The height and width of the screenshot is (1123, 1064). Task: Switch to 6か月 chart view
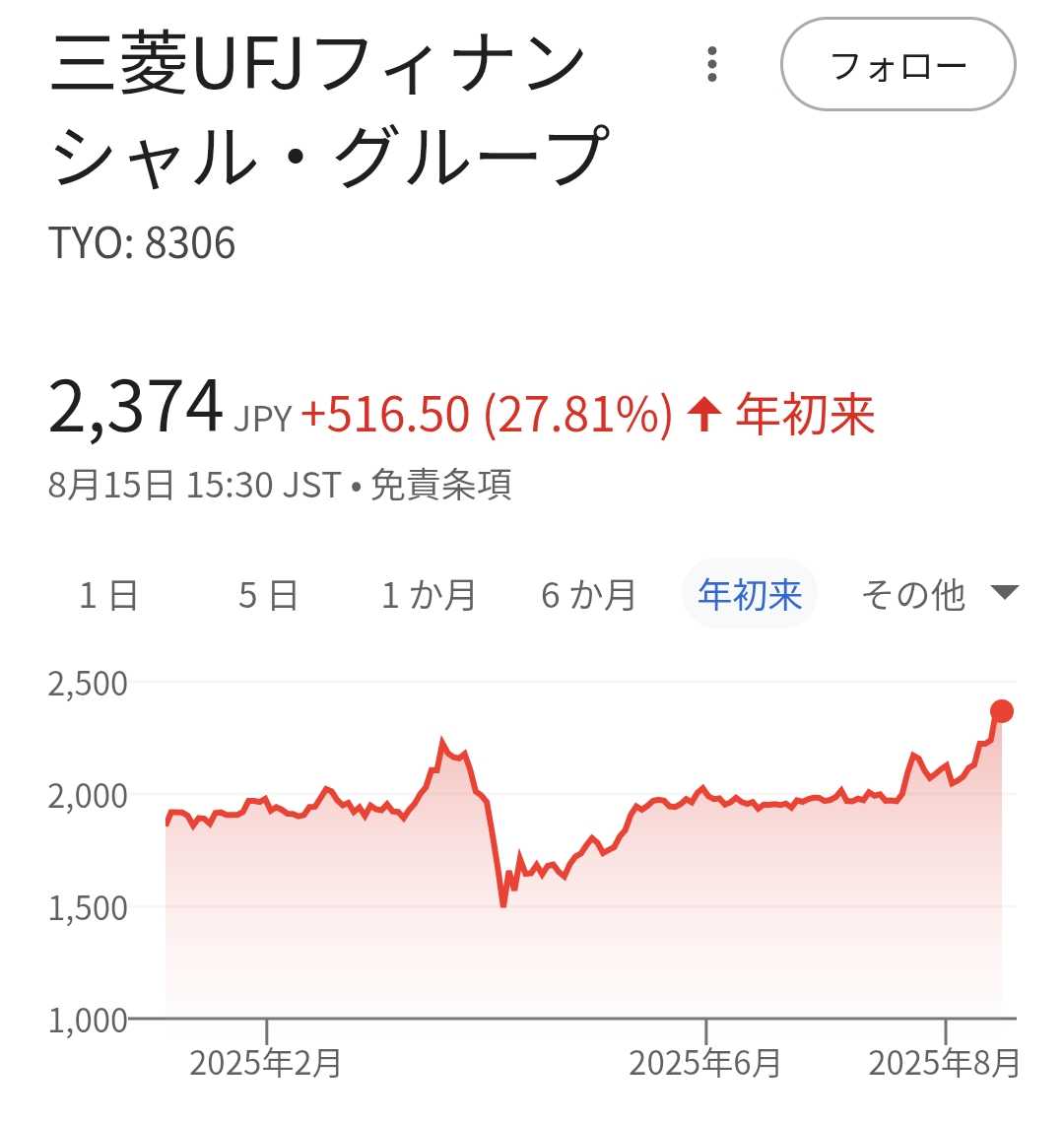[x=588, y=595]
